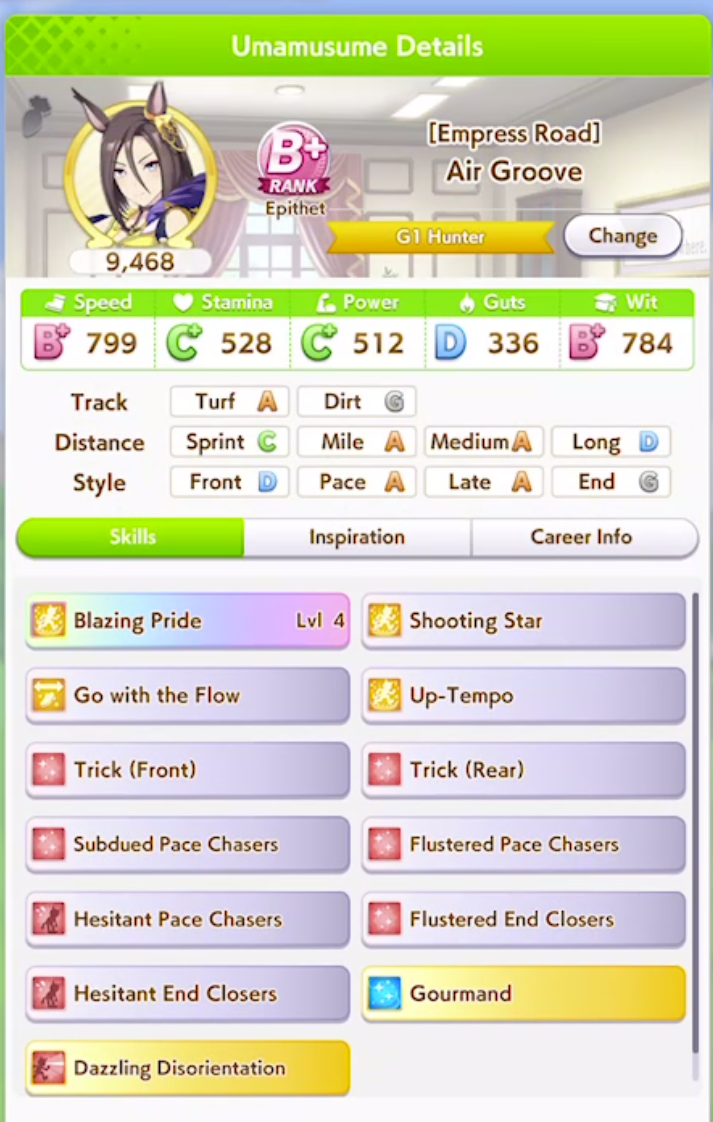Tap the Go with the Flow skill

(x=188, y=695)
